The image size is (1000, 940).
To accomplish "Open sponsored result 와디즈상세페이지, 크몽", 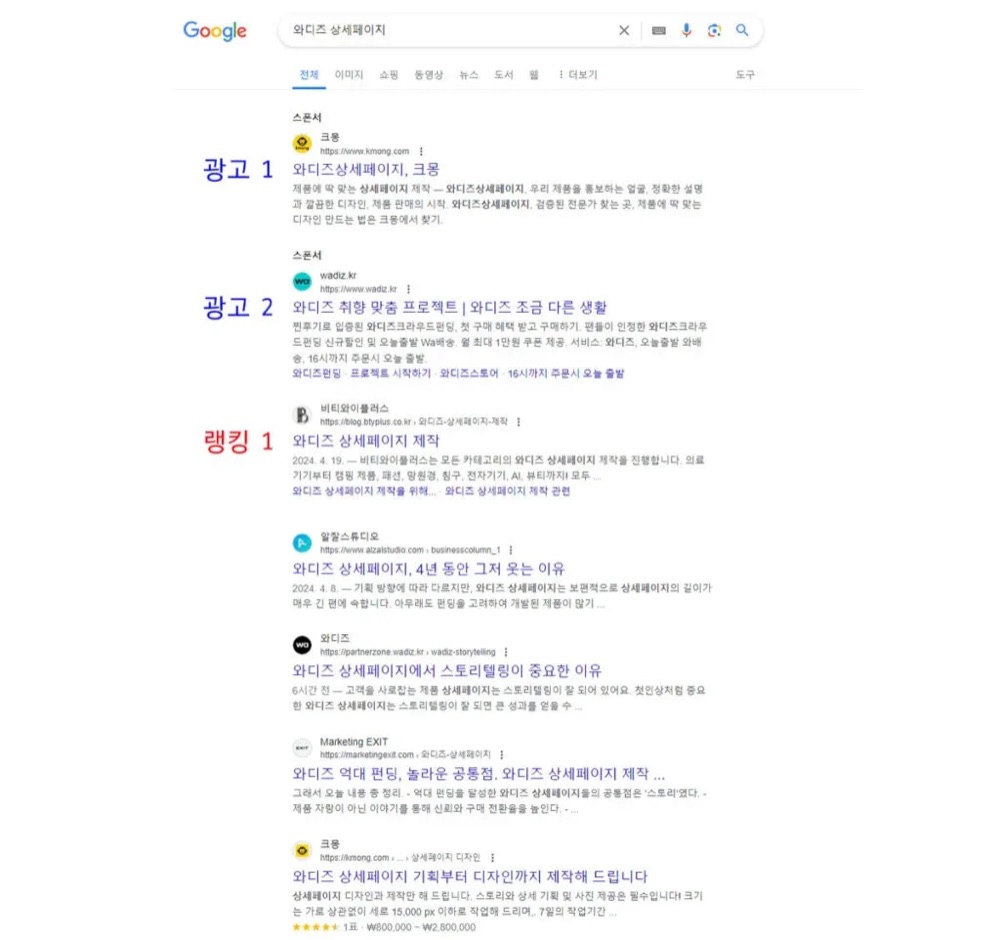I will (x=366, y=169).
